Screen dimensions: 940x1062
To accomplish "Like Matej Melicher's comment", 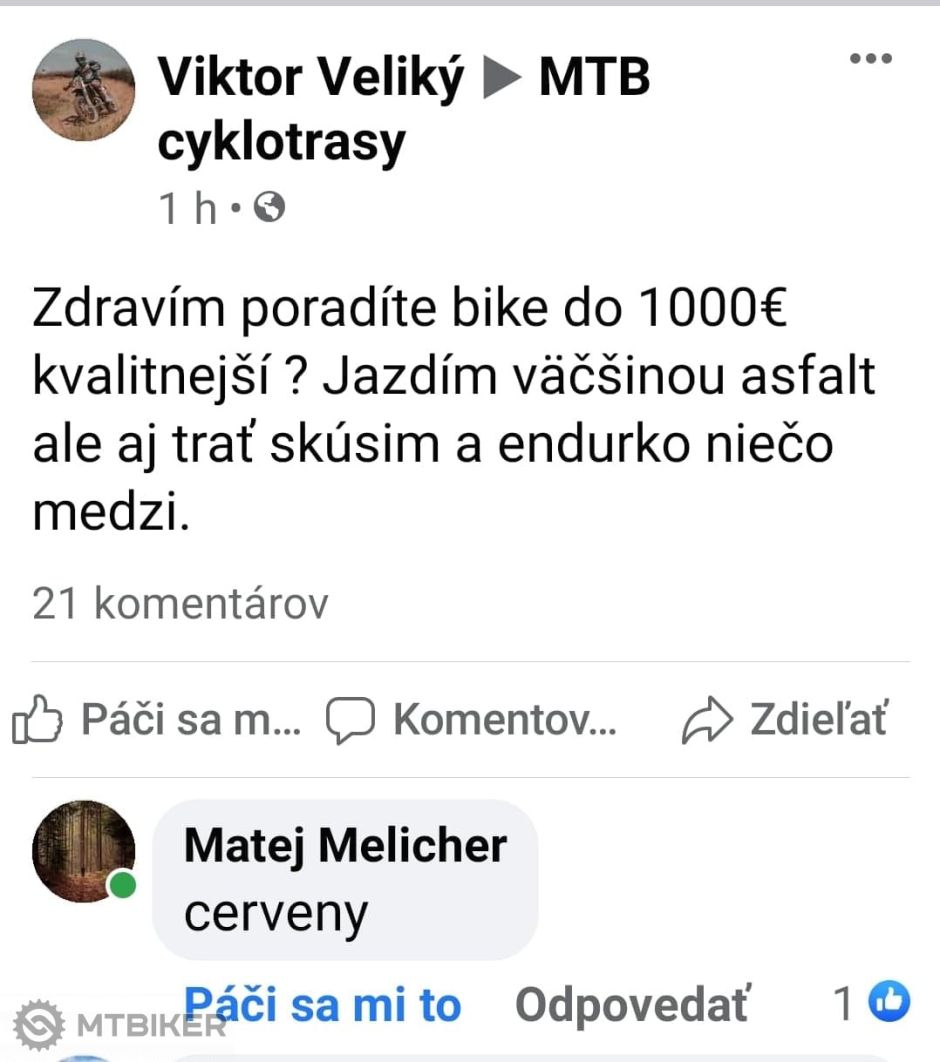I will tap(322, 1006).
